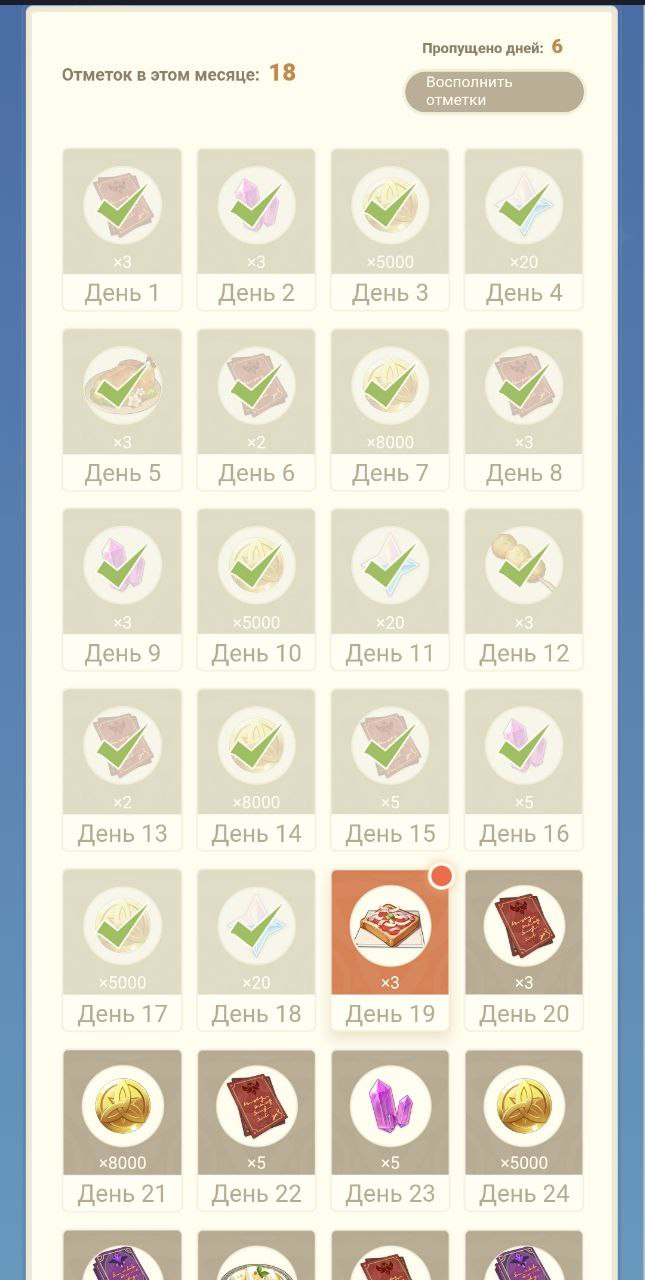
Task: View the claimed День 12 reward
Action: [x=524, y=587]
